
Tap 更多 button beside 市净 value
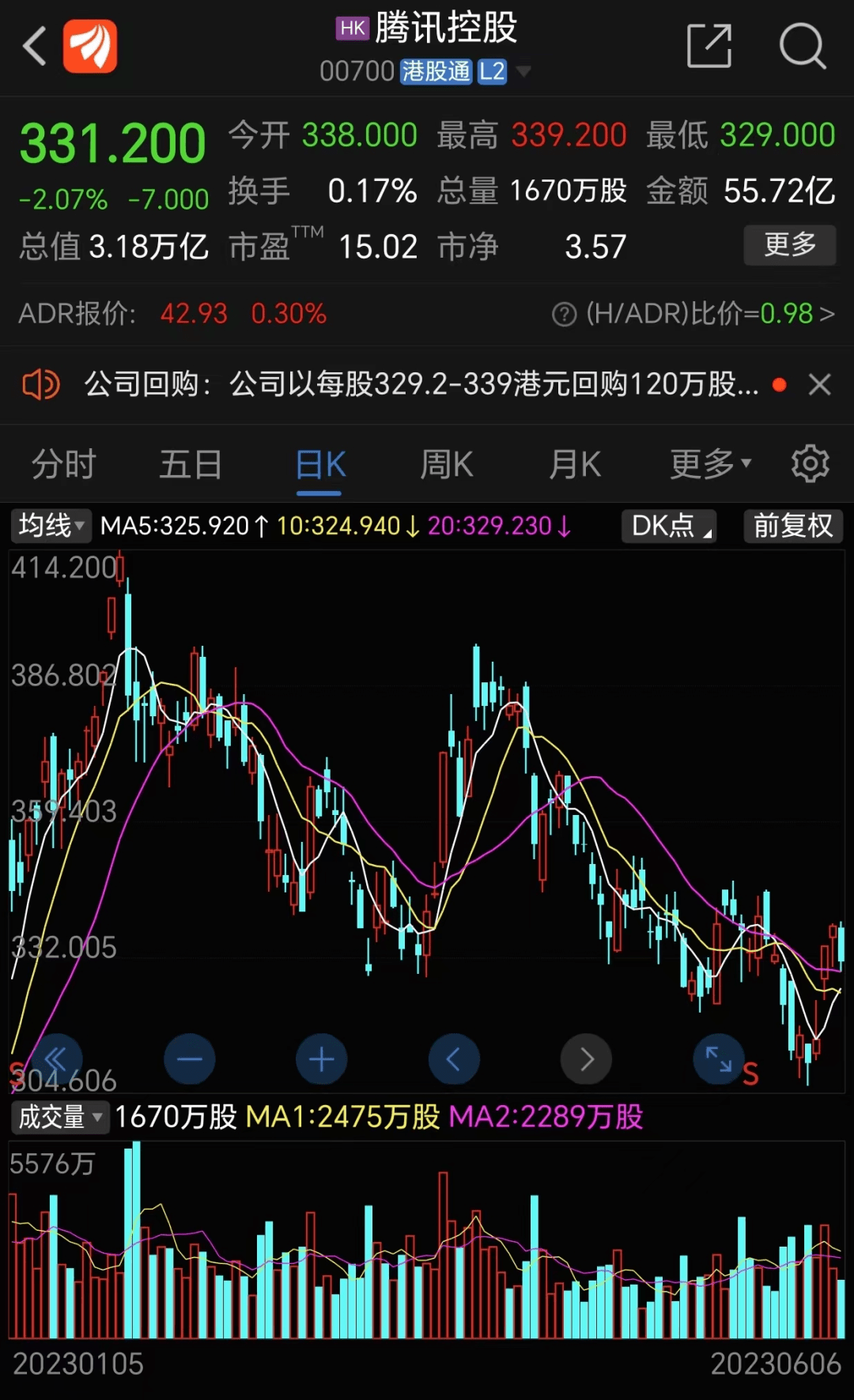(x=789, y=245)
